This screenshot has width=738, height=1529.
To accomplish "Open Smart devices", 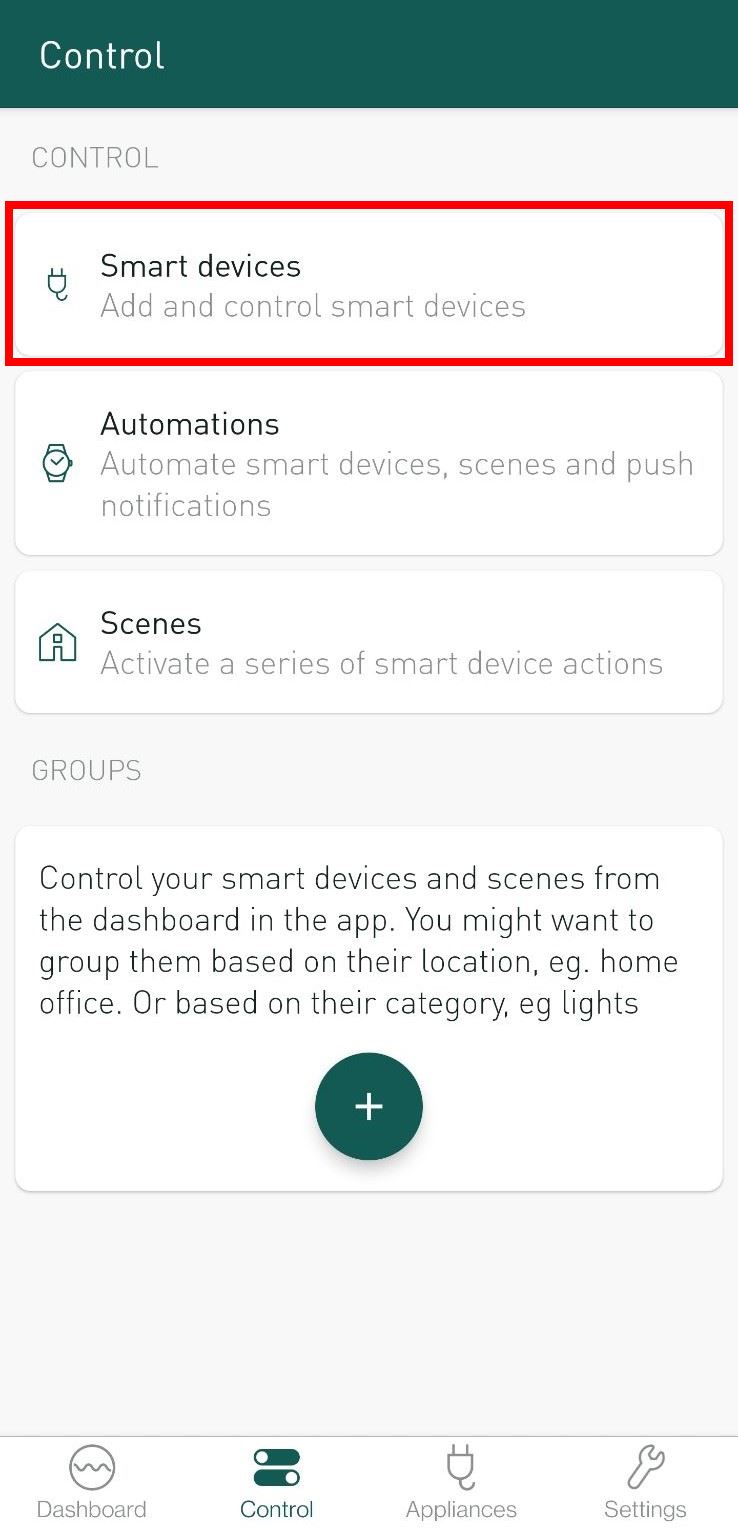I will pyautogui.click(x=368, y=285).
